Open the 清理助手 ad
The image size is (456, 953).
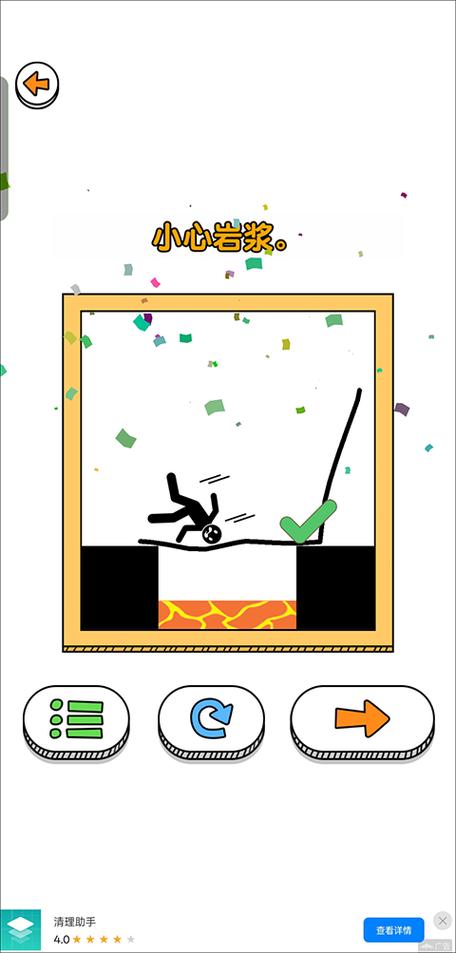[74, 922]
